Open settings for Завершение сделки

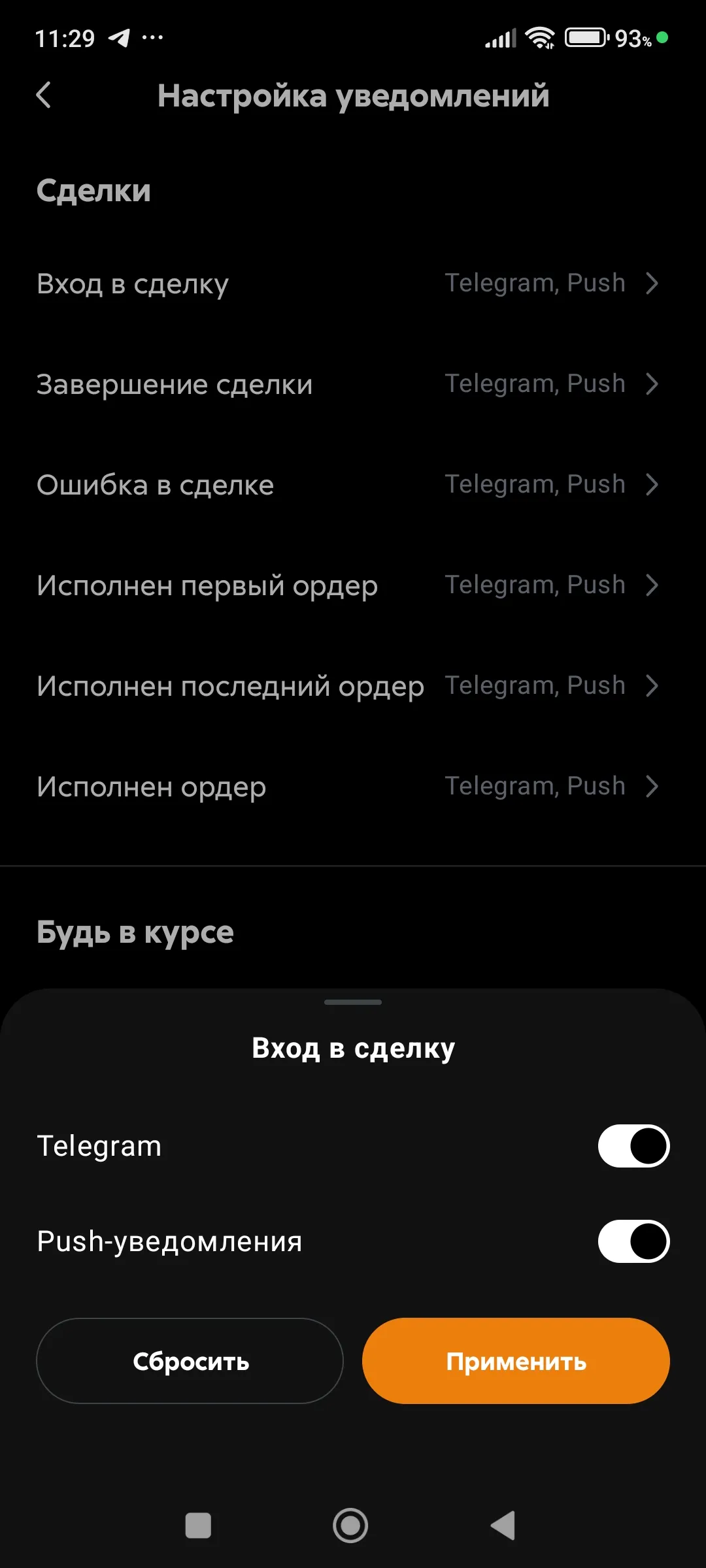(353, 384)
